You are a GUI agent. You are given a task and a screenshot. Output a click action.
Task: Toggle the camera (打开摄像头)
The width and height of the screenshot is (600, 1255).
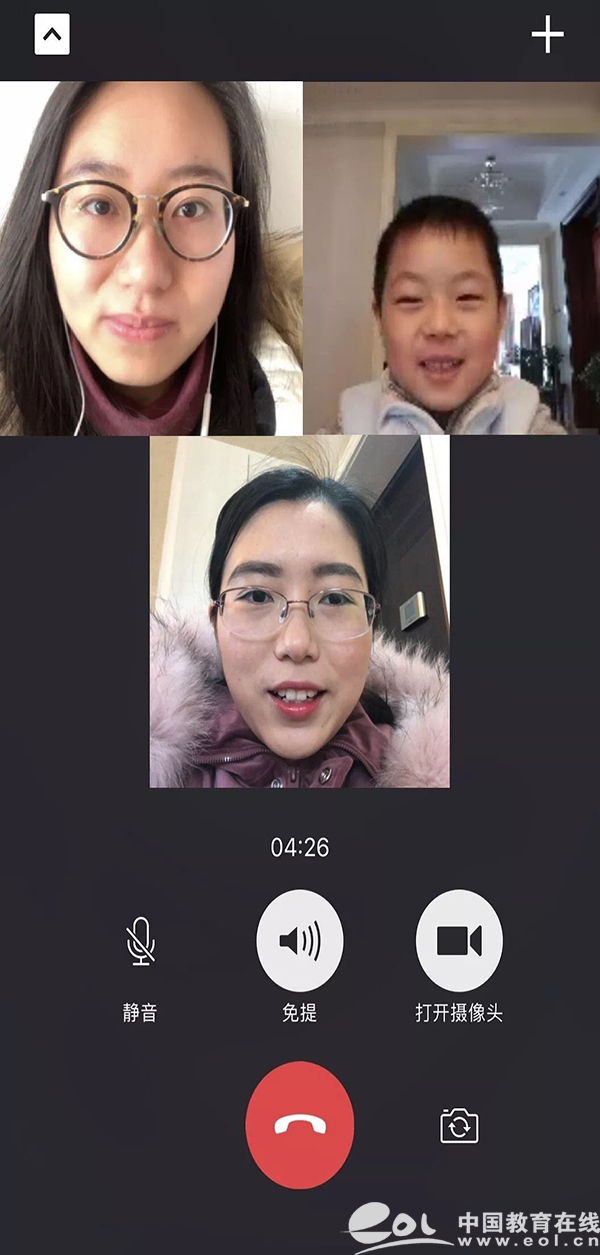pyautogui.click(x=459, y=941)
